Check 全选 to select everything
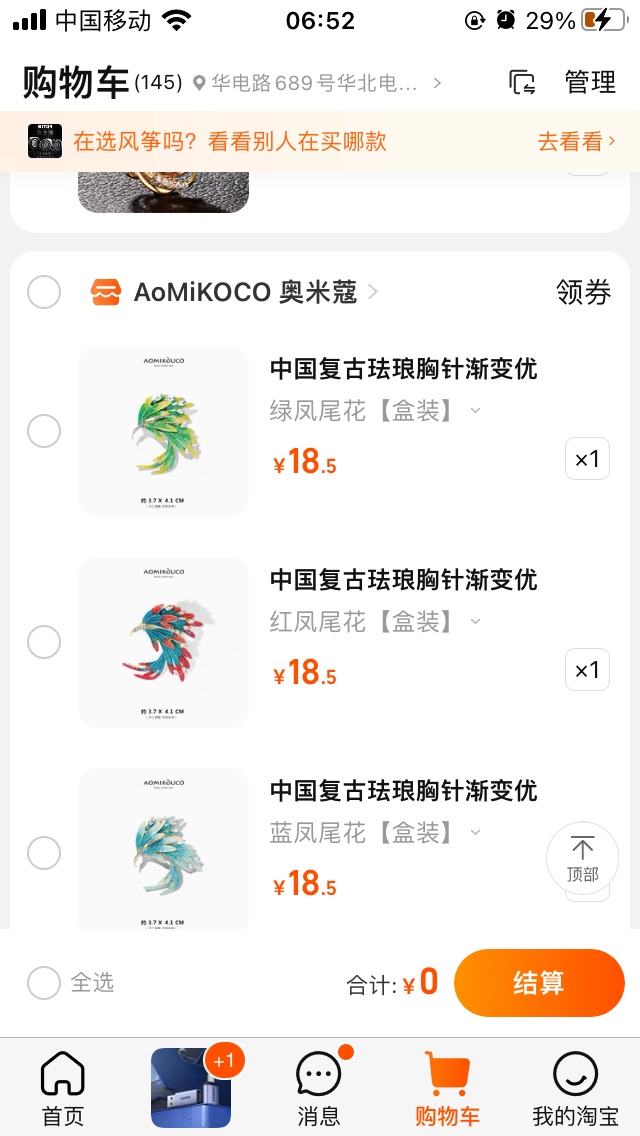Image resolution: width=640 pixels, height=1136 pixels. (x=44, y=983)
